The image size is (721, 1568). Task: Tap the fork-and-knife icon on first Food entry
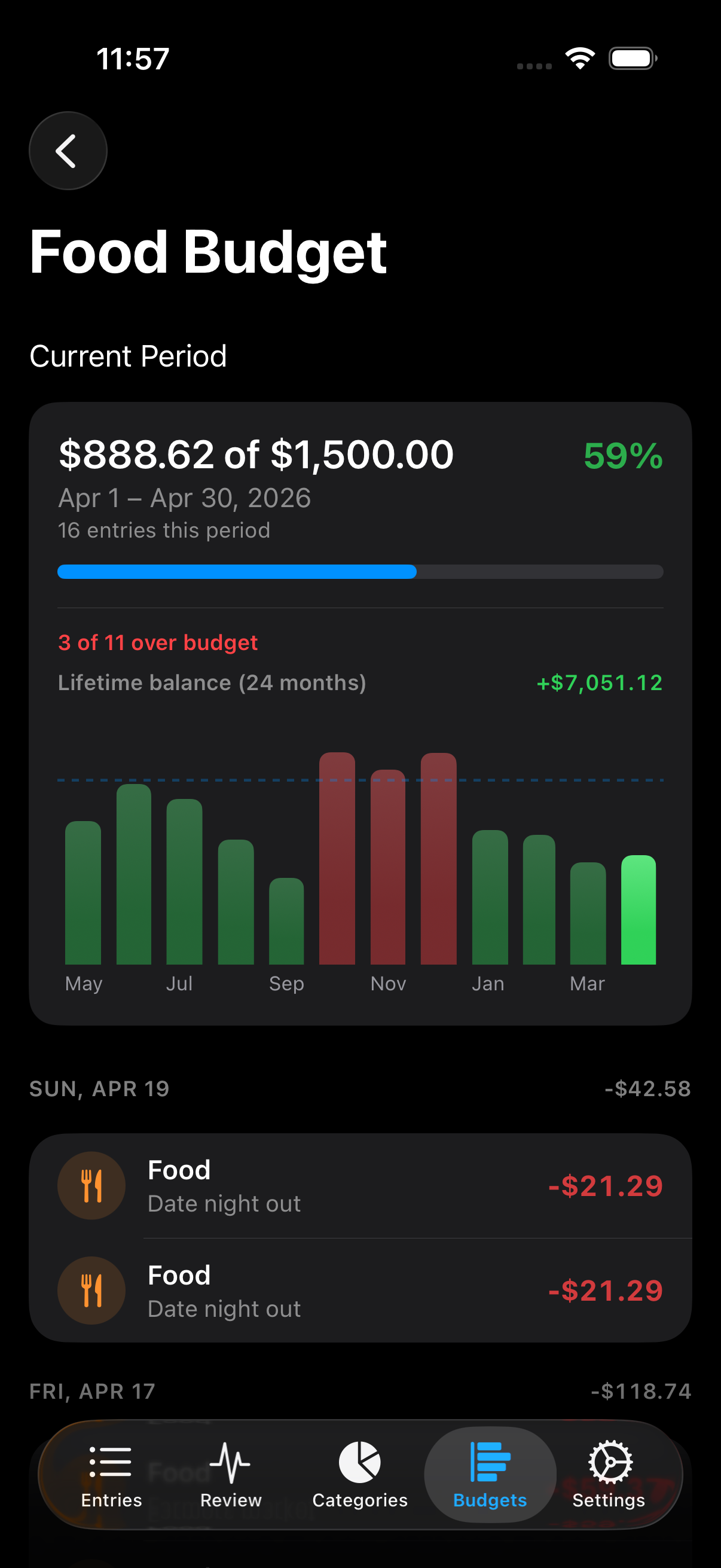(x=91, y=1185)
